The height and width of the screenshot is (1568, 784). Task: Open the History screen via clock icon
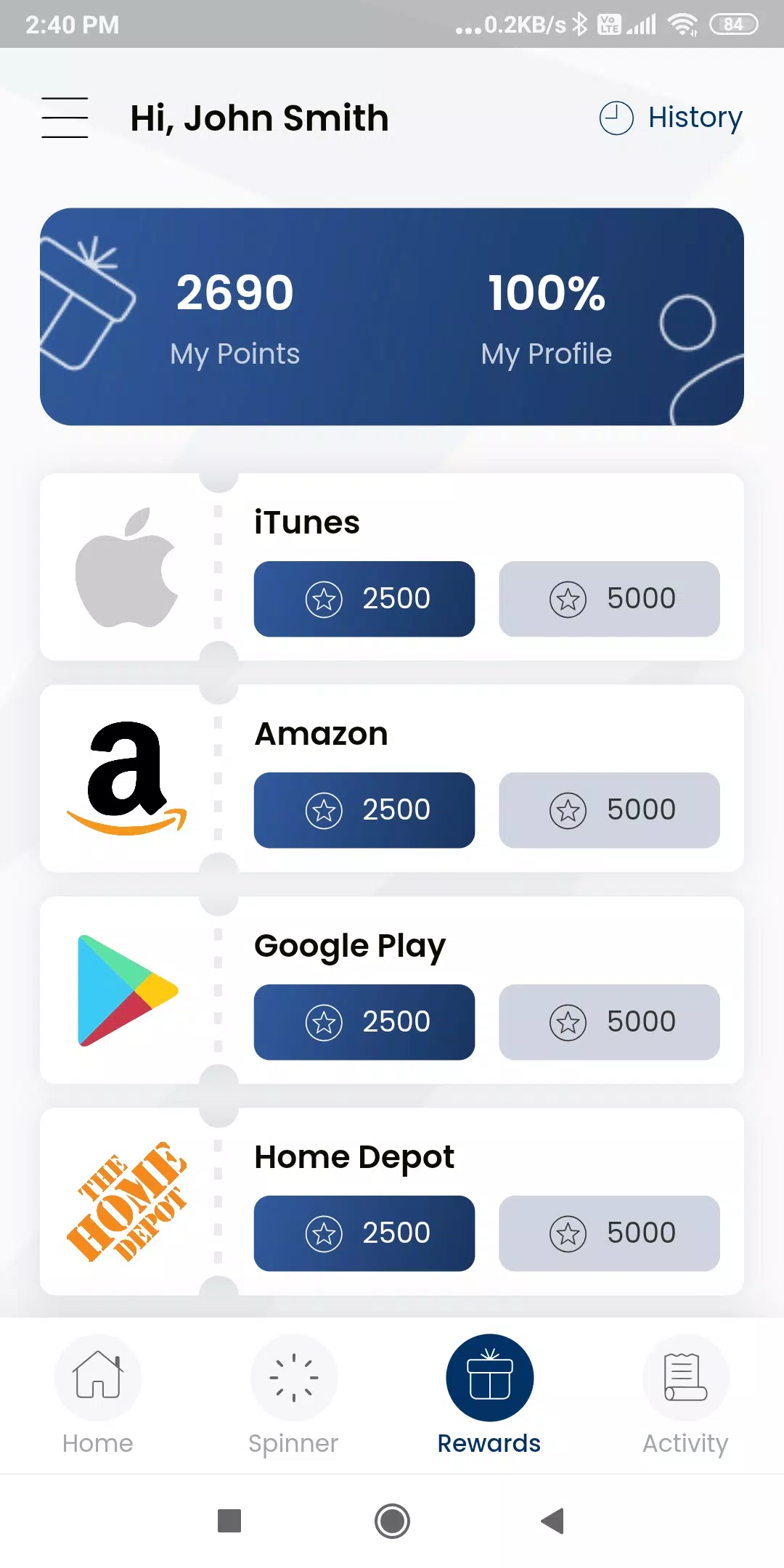[x=615, y=117]
